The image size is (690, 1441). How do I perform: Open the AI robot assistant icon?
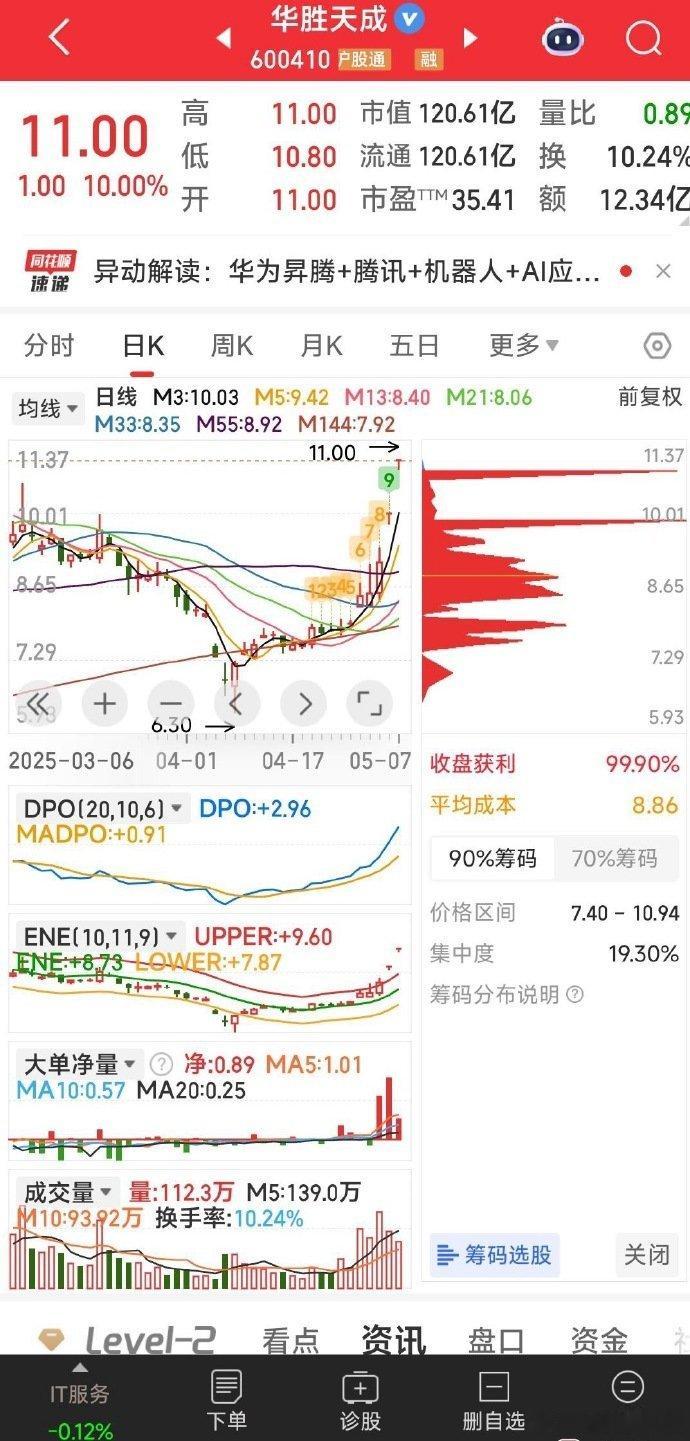563,39
